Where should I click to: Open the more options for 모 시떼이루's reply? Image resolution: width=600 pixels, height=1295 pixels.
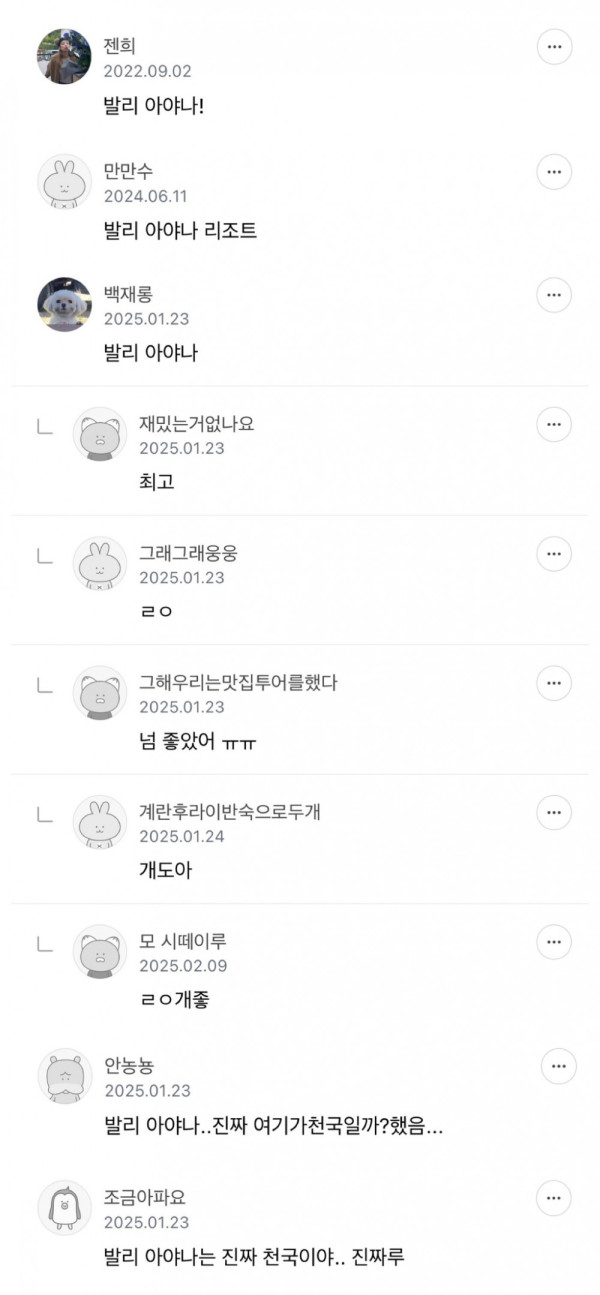(555, 941)
